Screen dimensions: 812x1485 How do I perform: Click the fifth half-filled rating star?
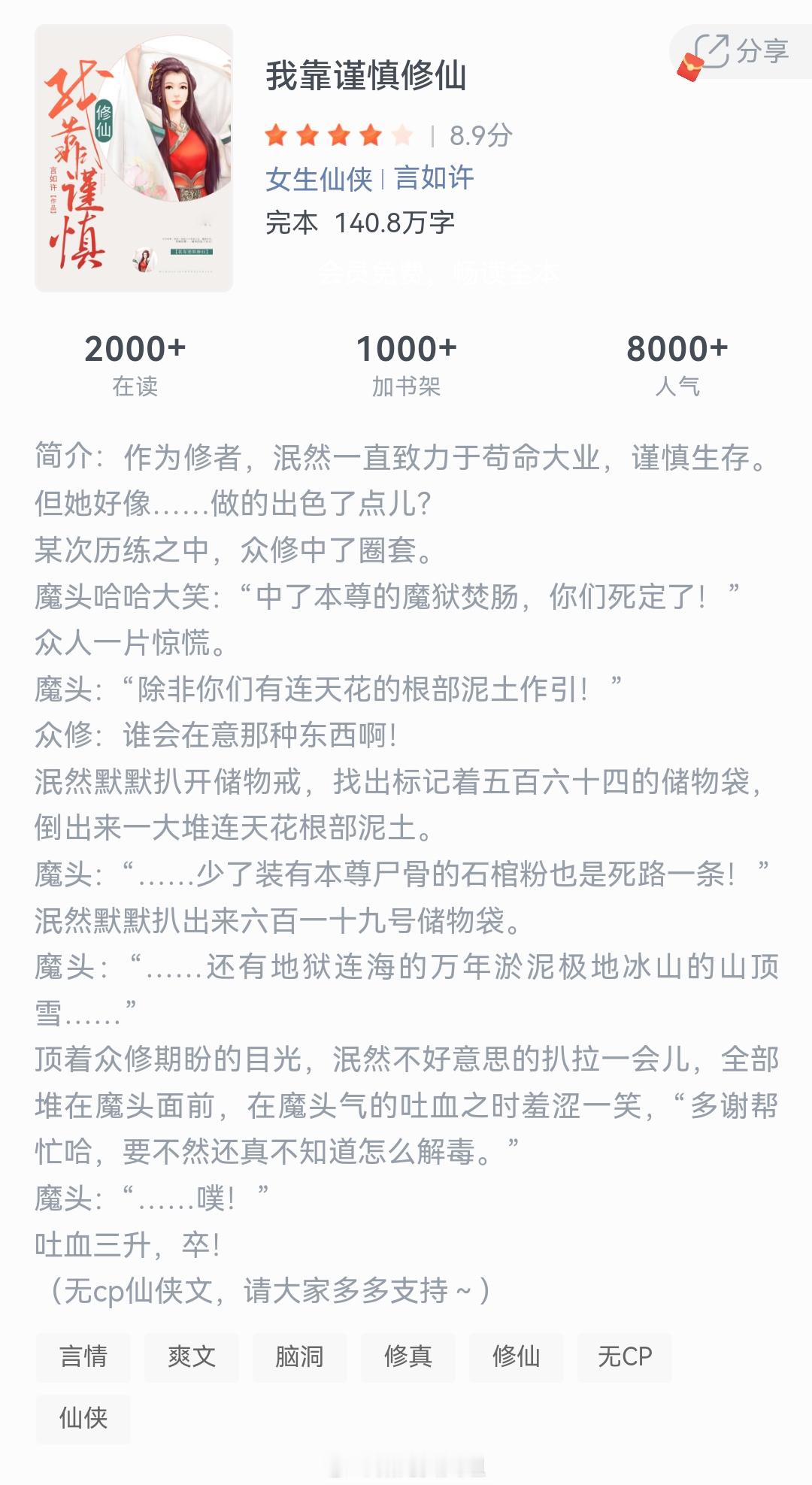click(x=402, y=135)
